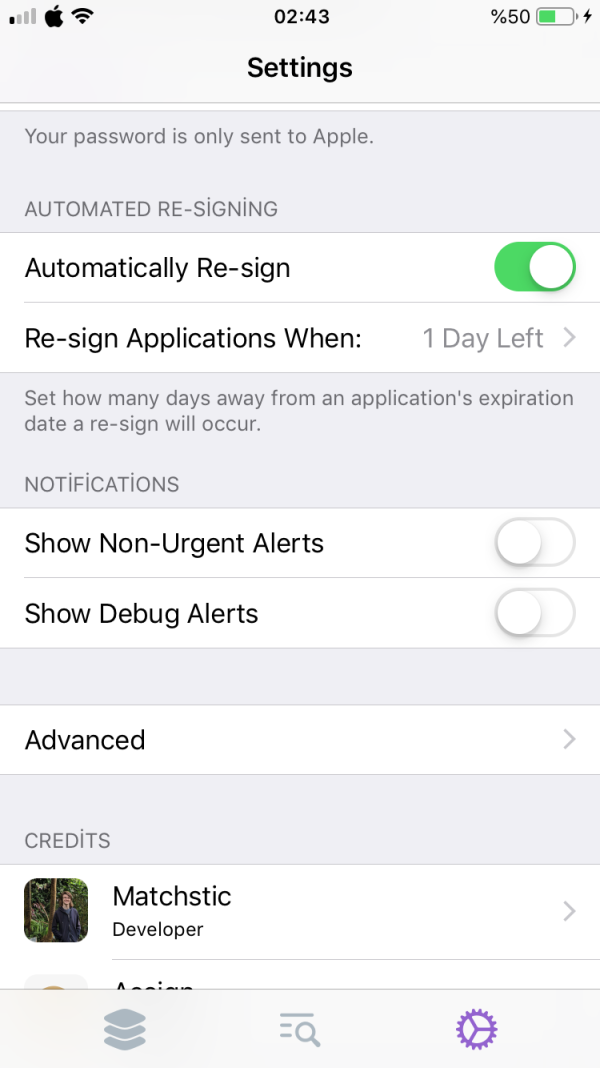Open the Advanced settings row
Image resolution: width=600 pixels, height=1068 pixels.
(x=300, y=740)
